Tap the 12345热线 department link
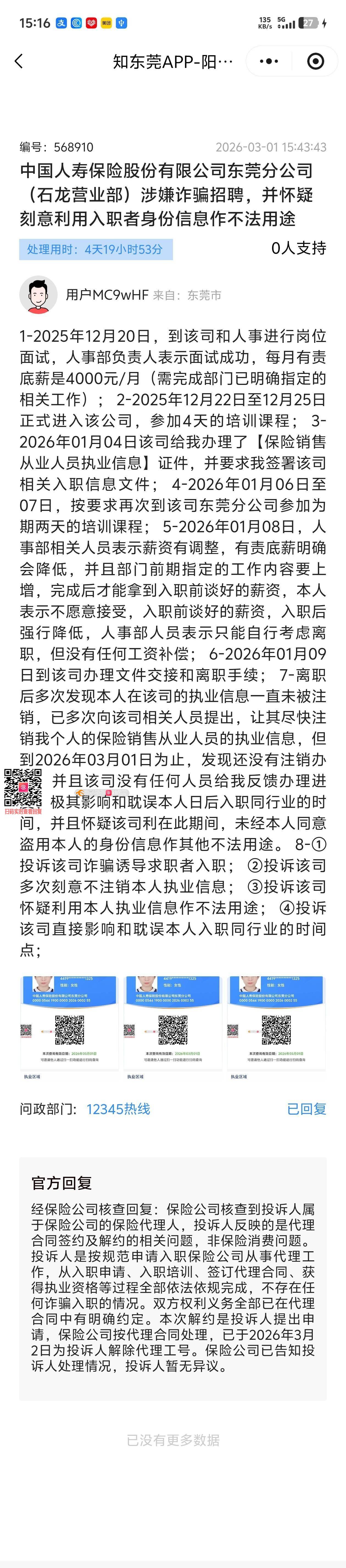Viewport: 346px width, 1568px height. 118,1109
